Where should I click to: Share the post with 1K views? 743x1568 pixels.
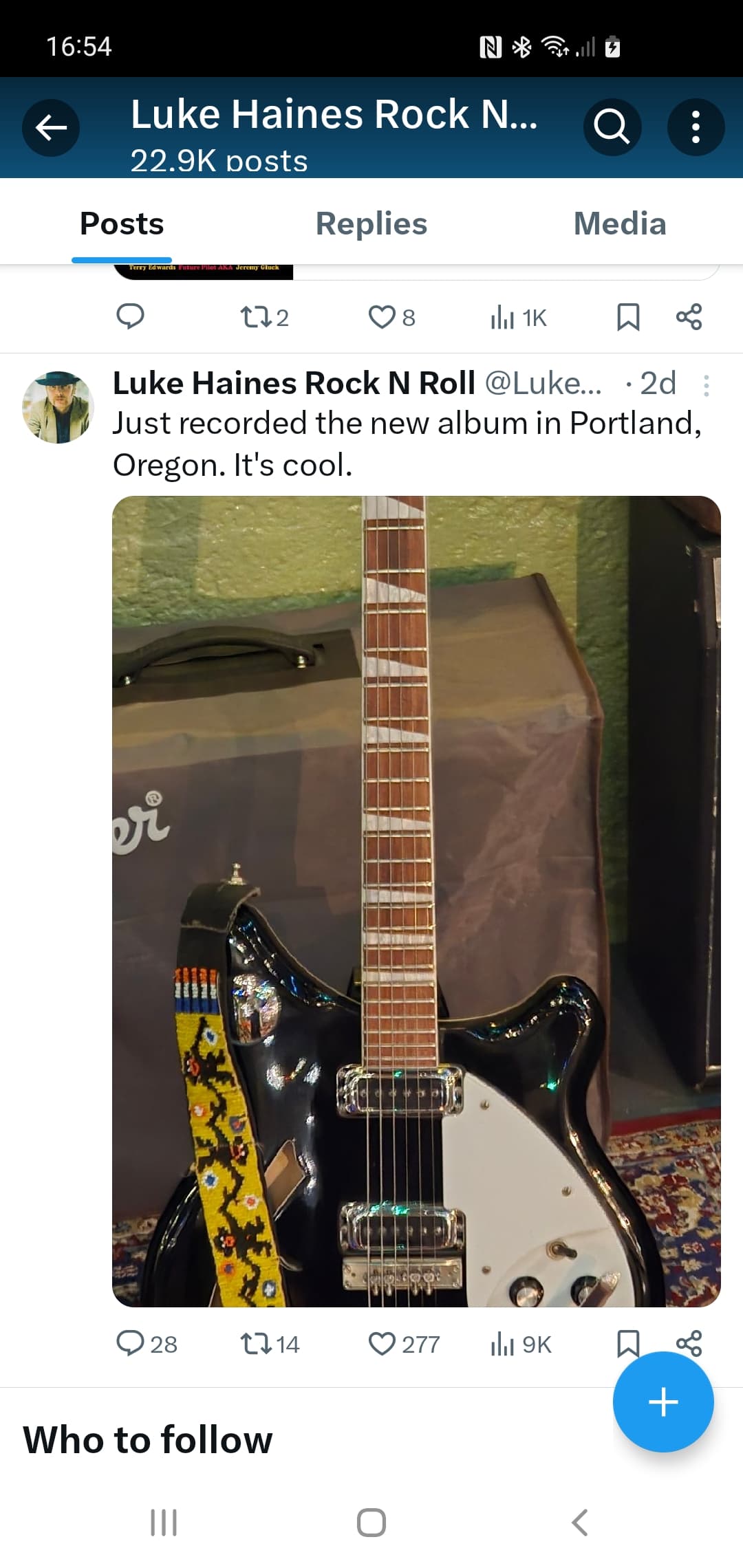point(689,316)
